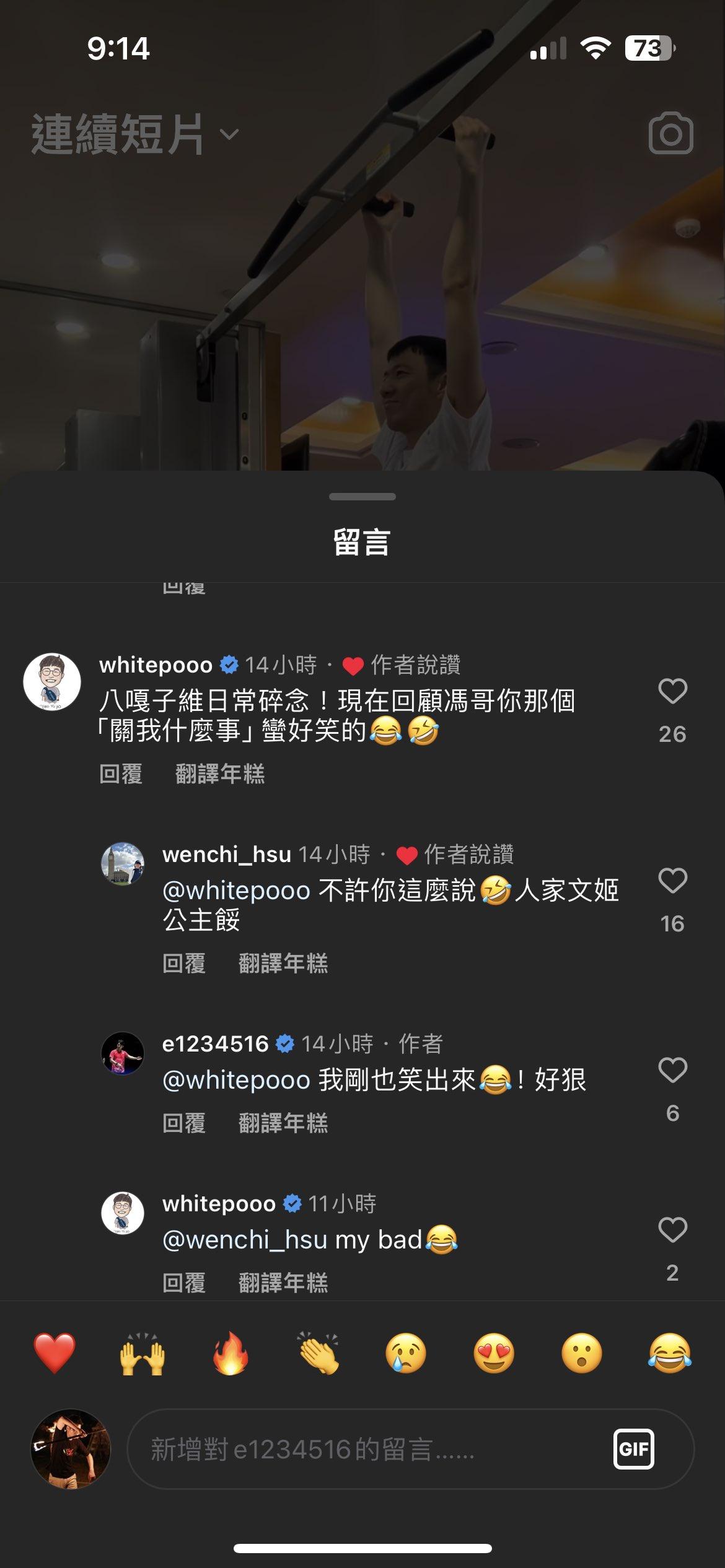Image resolution: width=725 pixels, height=1568 pixels.
Task: Insert the fire quick emoji
Action: (x=231, y=1352)
